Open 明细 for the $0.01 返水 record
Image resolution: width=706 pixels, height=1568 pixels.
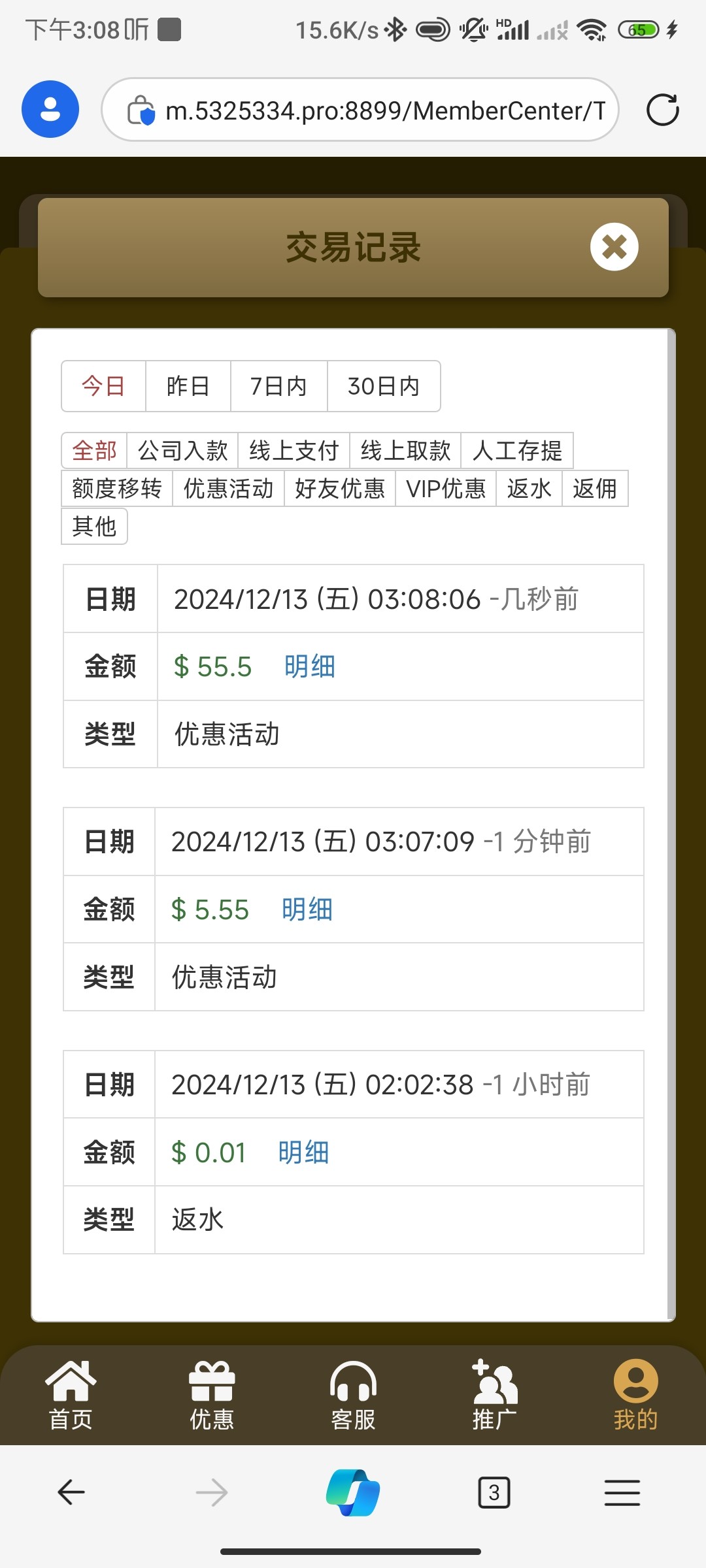(304, 1152)
